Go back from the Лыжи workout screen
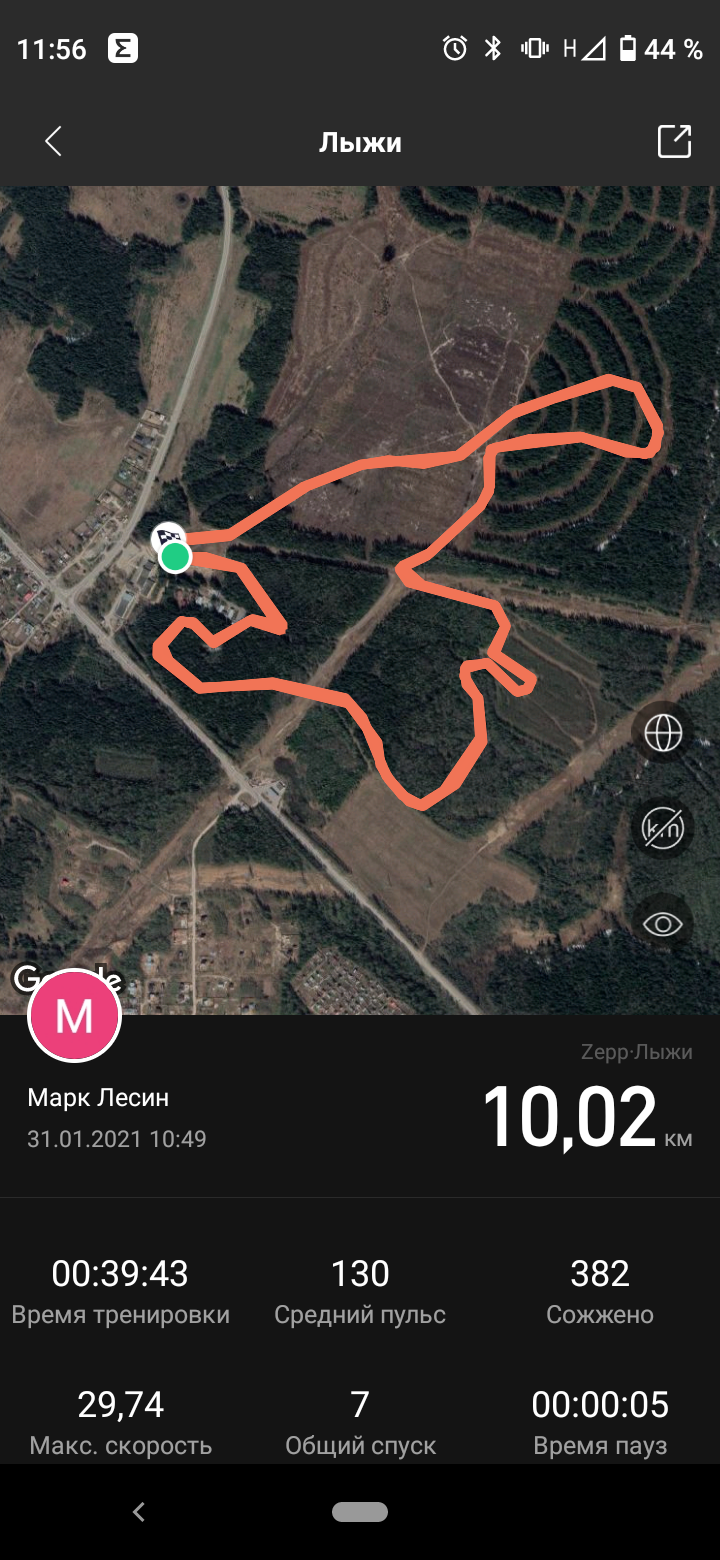Viewport: 720px width, 1560px height. [x=54, y=142]
